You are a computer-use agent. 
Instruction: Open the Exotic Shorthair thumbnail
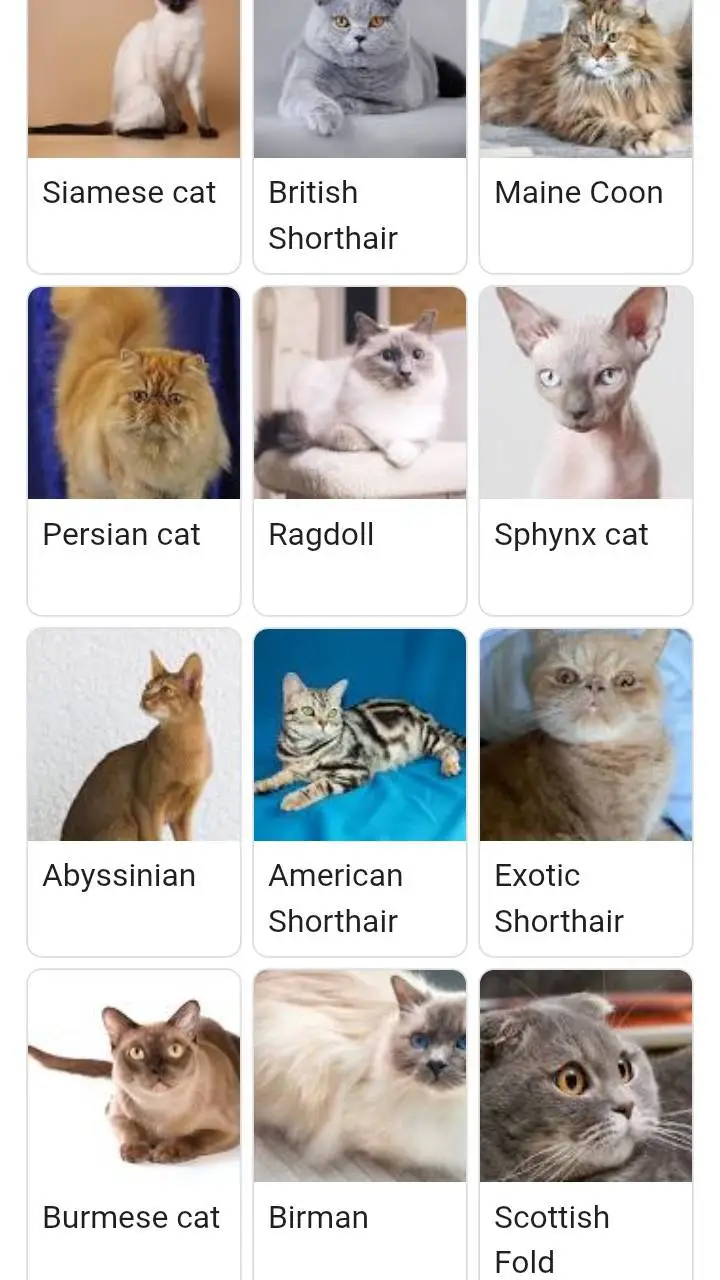point(586,734)
